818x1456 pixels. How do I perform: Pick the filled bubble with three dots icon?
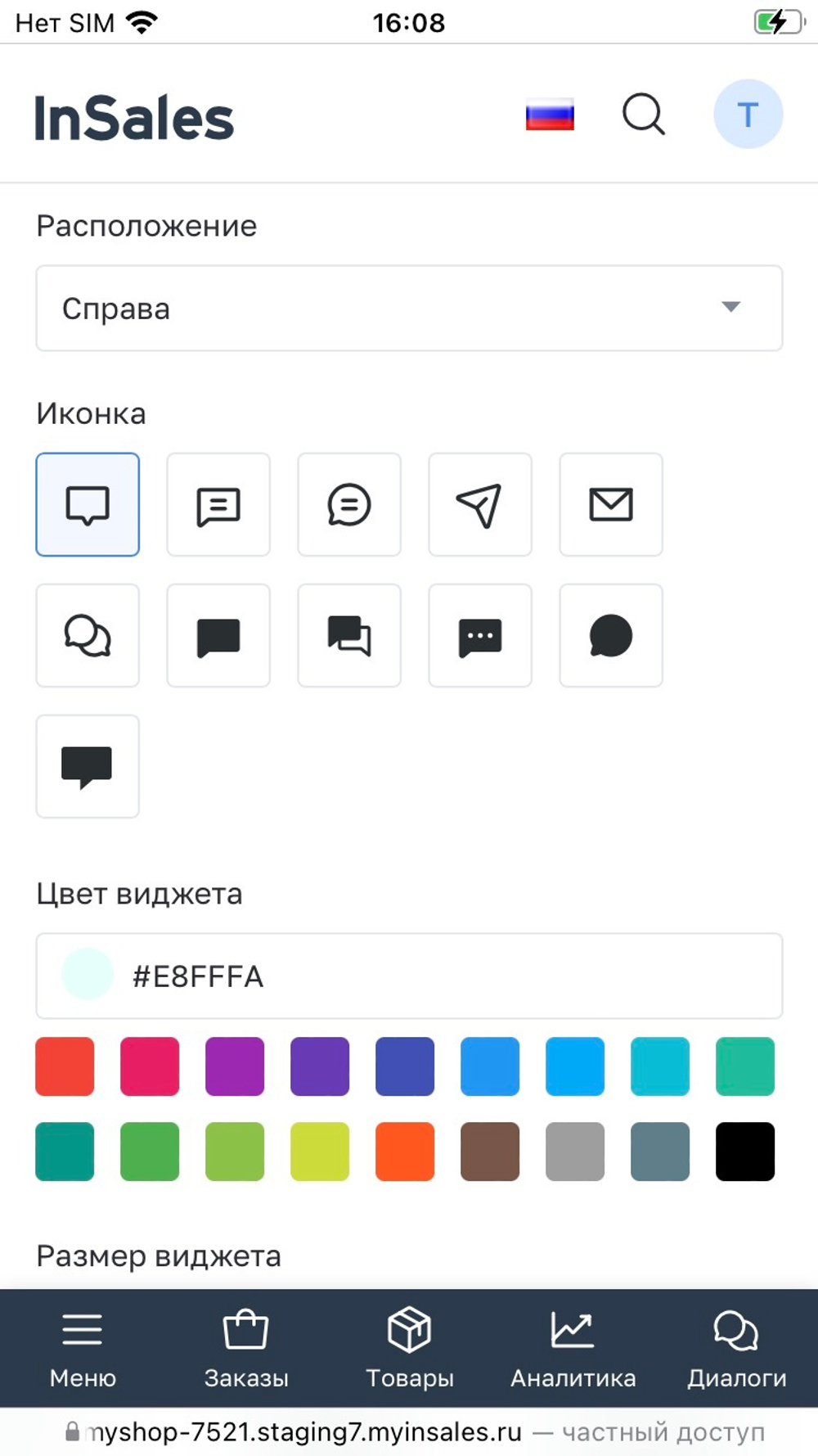480,636
